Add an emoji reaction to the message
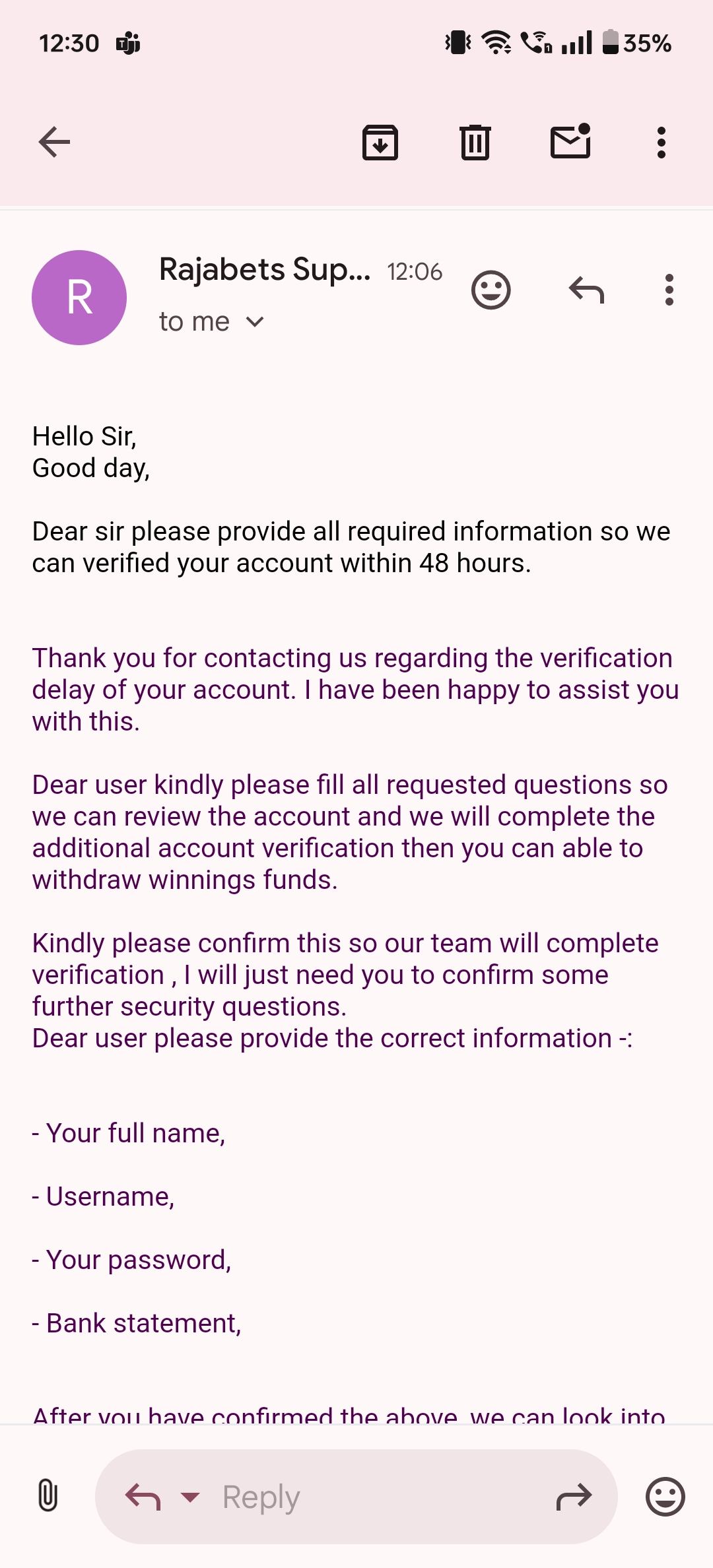Viewport: 713px width, 1568px height. (x=491, y=290)
